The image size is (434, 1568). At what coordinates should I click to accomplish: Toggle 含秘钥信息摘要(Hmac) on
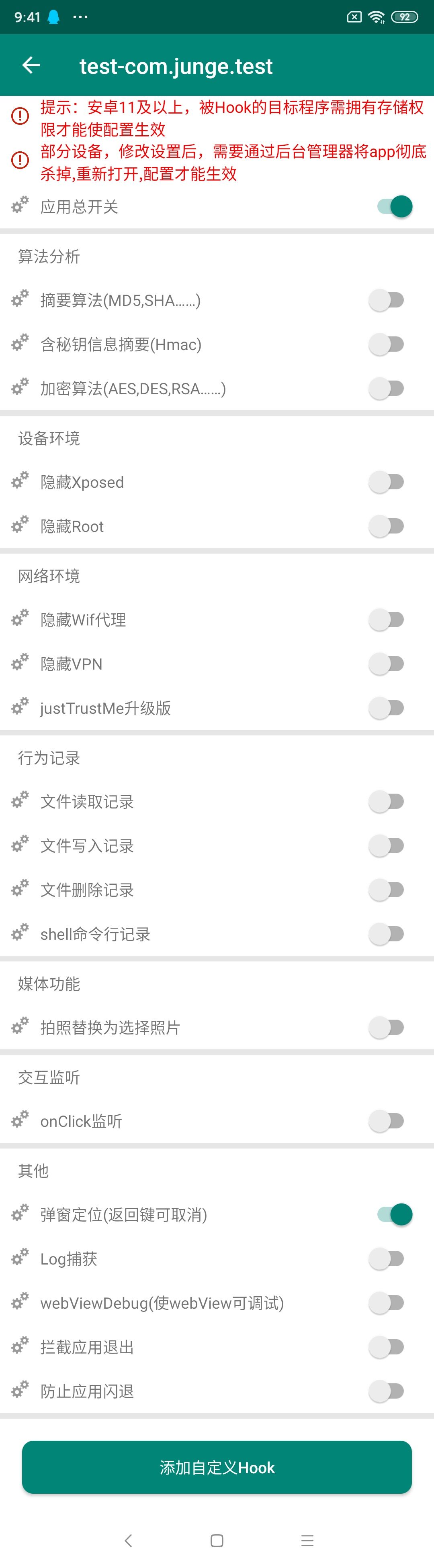387,344
